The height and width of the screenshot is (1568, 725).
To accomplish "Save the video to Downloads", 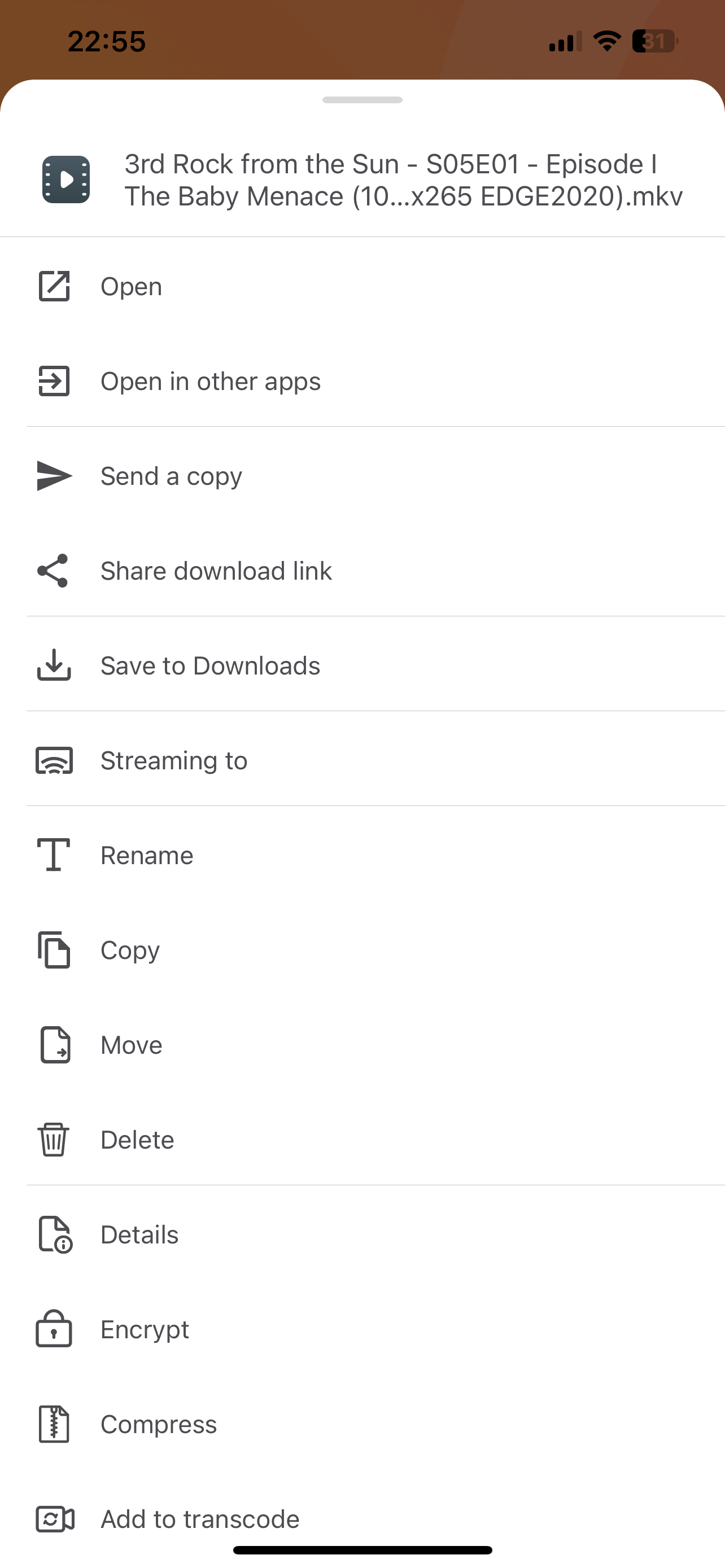I will tap(210, 666).
